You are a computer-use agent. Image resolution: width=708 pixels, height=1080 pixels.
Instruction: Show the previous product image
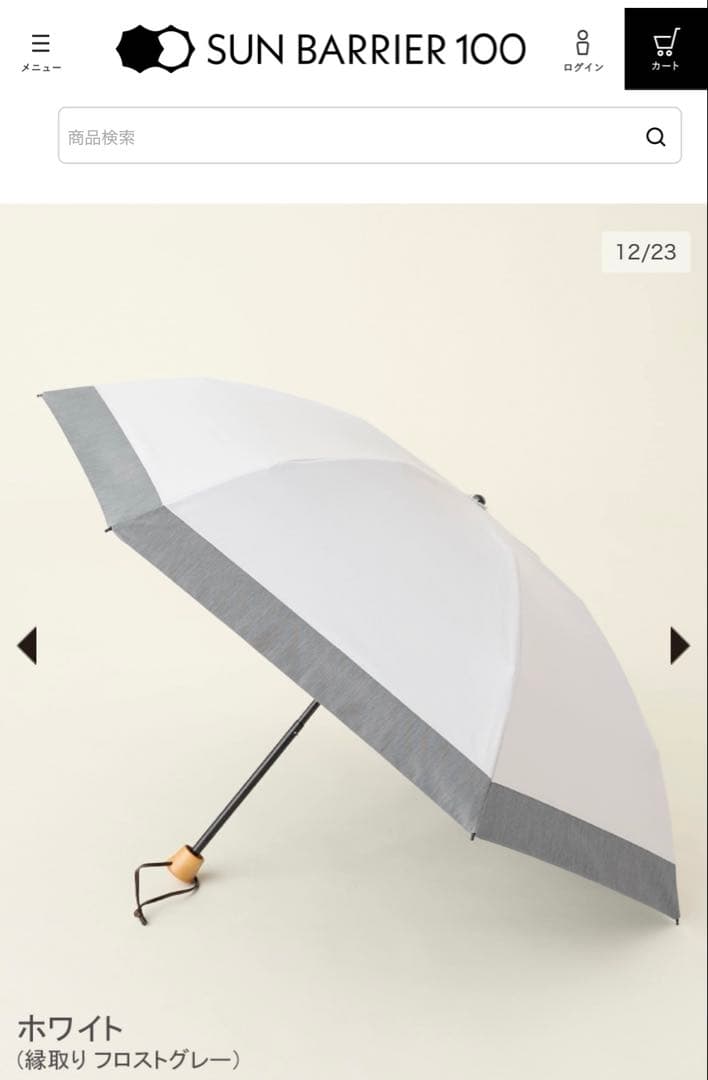tap(27, 645)
